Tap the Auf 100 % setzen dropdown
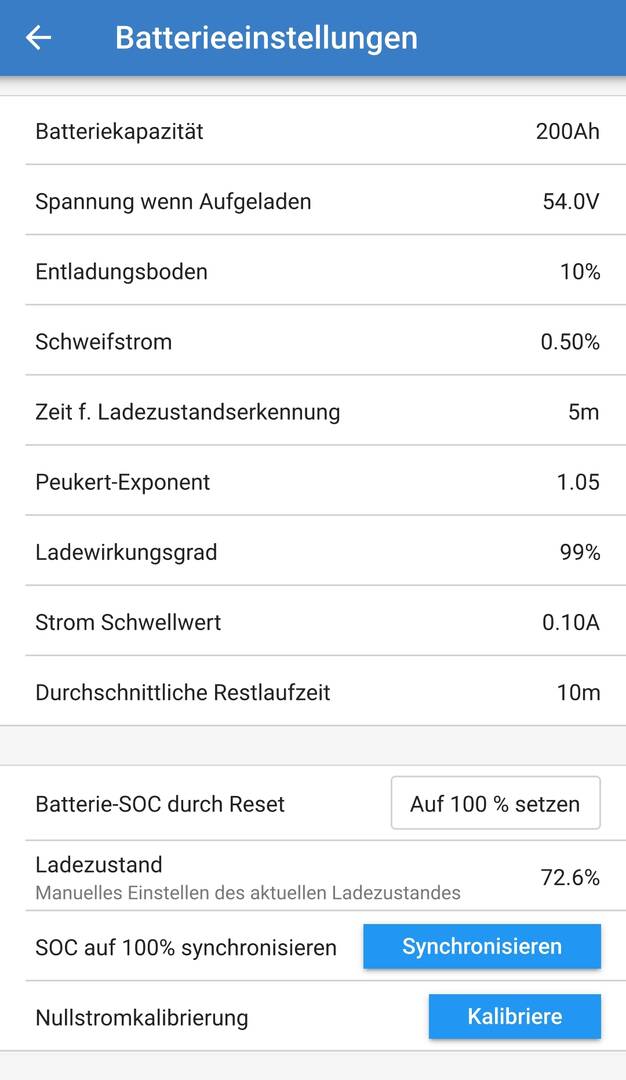 (x=495, y=803)
